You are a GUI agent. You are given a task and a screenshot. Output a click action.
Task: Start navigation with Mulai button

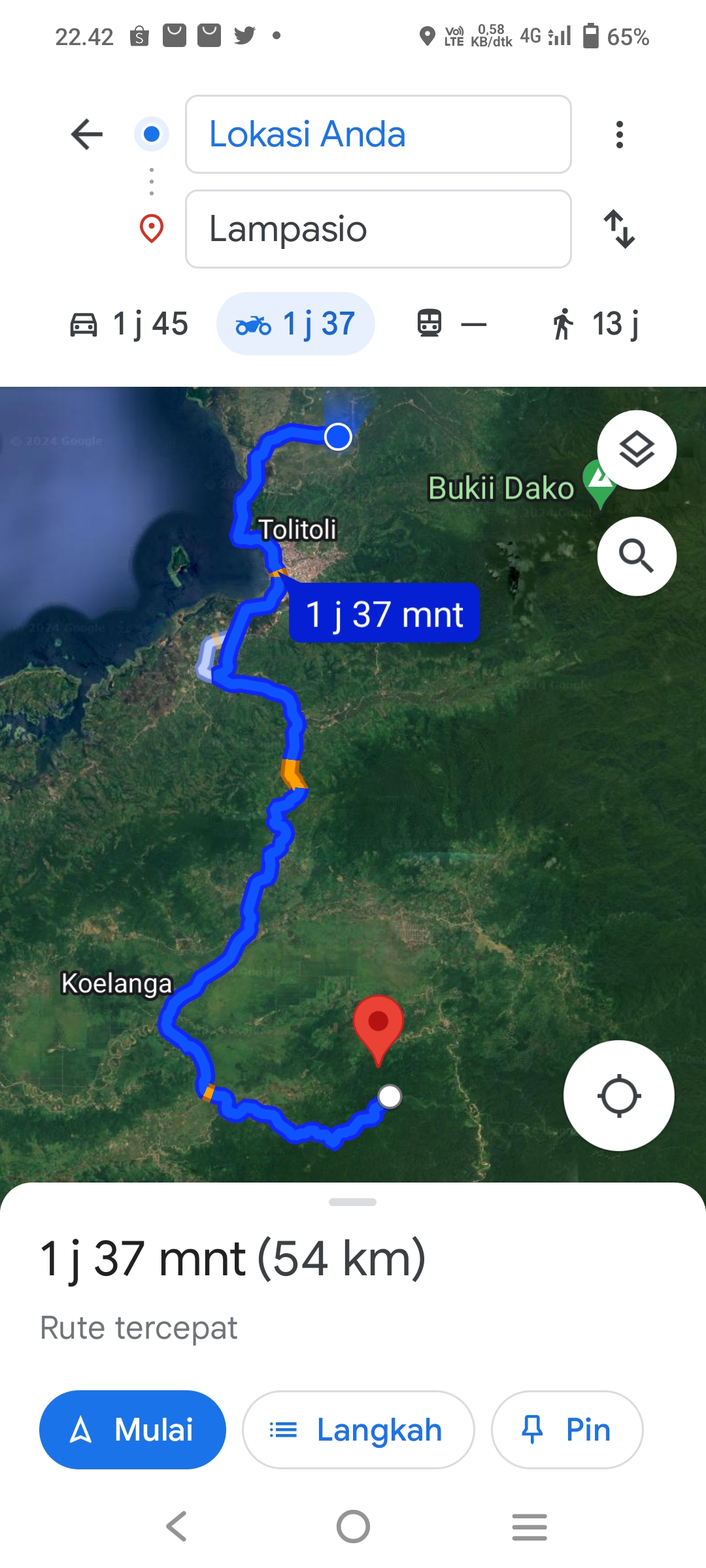click(133, 1429)
